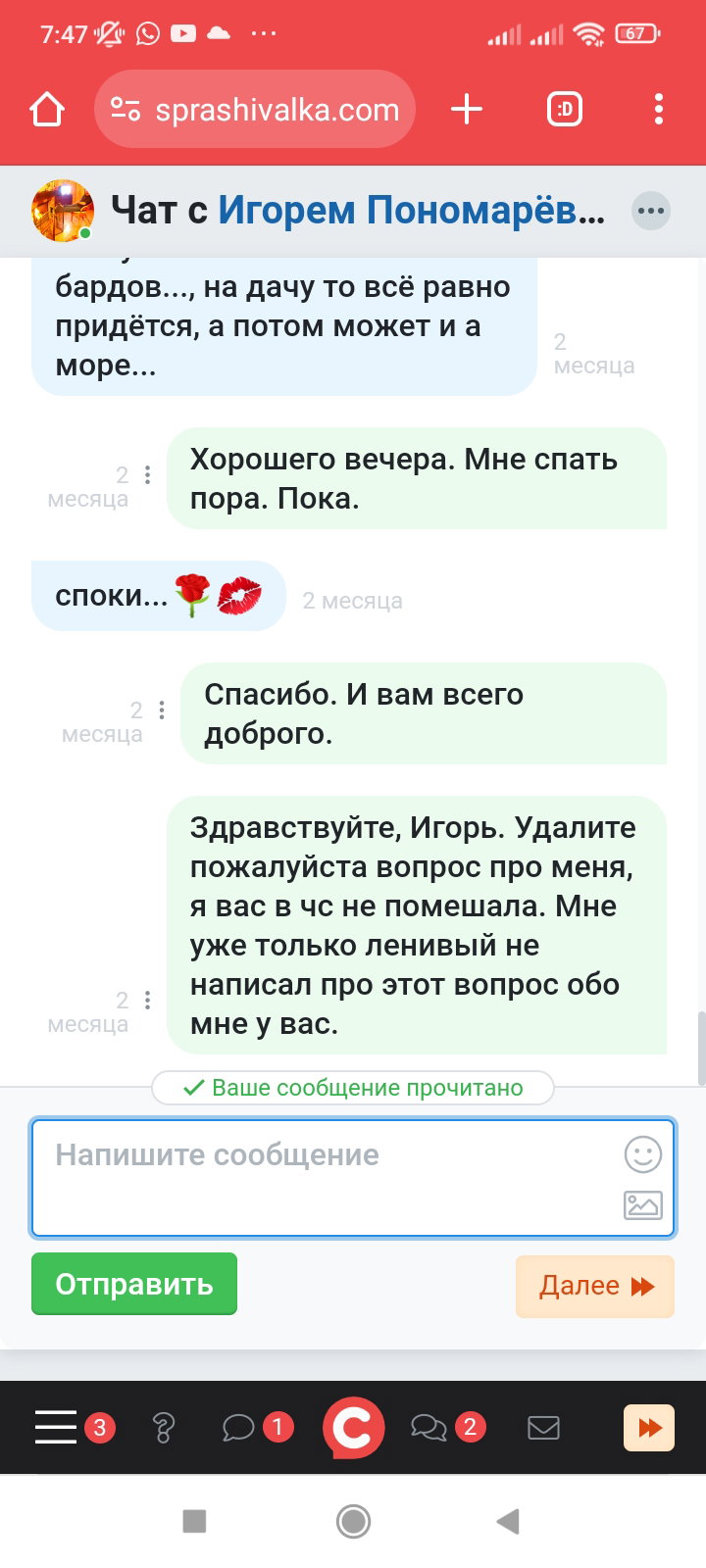Open options for the message "Спасибо. И вам всего доброго"

pyautogui.click(x=162, y=710)
